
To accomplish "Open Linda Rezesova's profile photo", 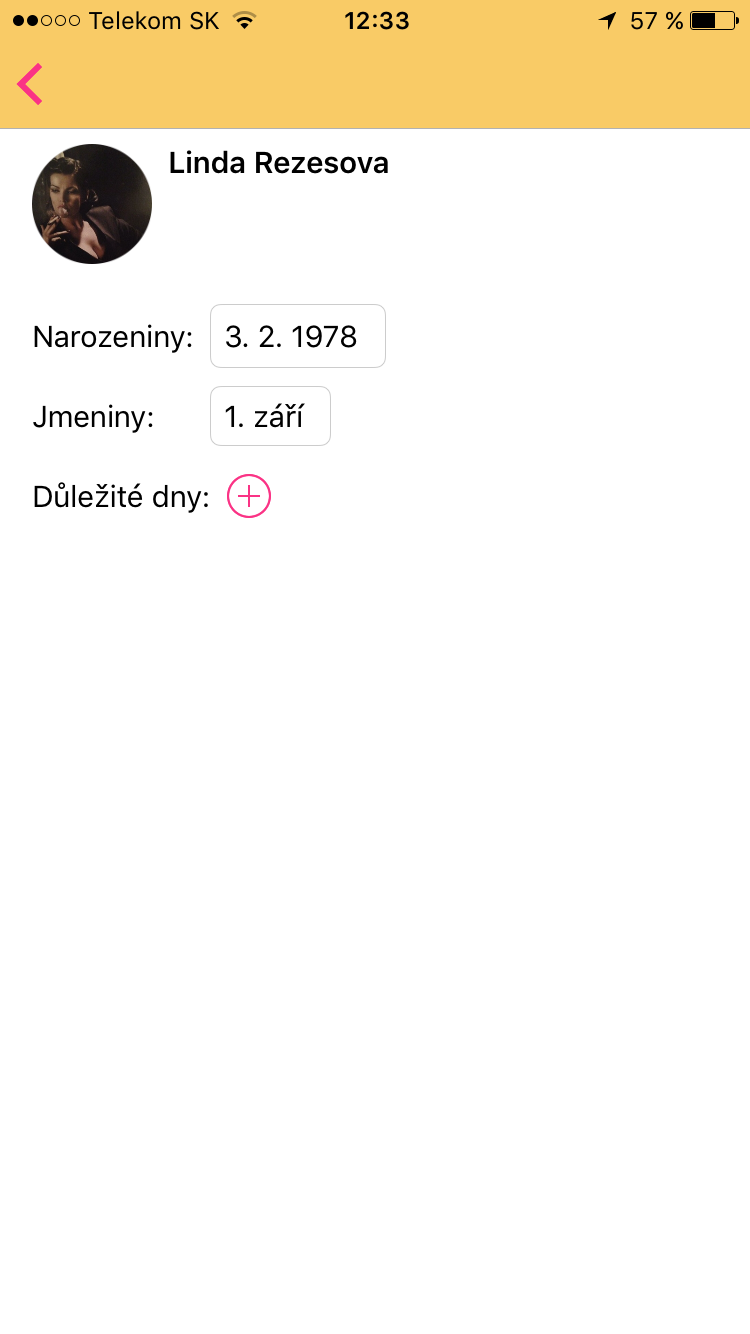I will click(x=92, y=204).
